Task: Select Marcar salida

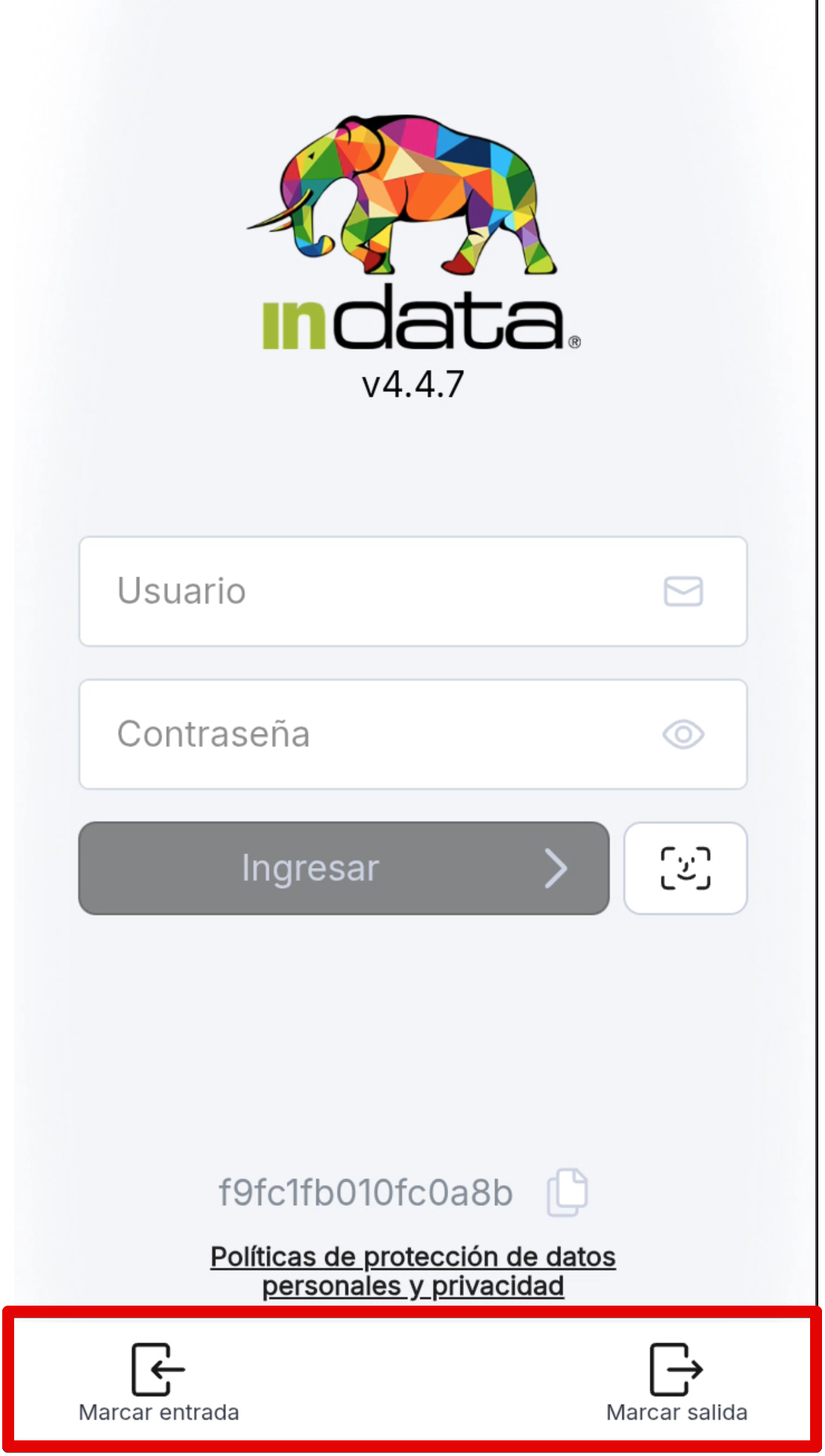Action: click(676, 1383)
